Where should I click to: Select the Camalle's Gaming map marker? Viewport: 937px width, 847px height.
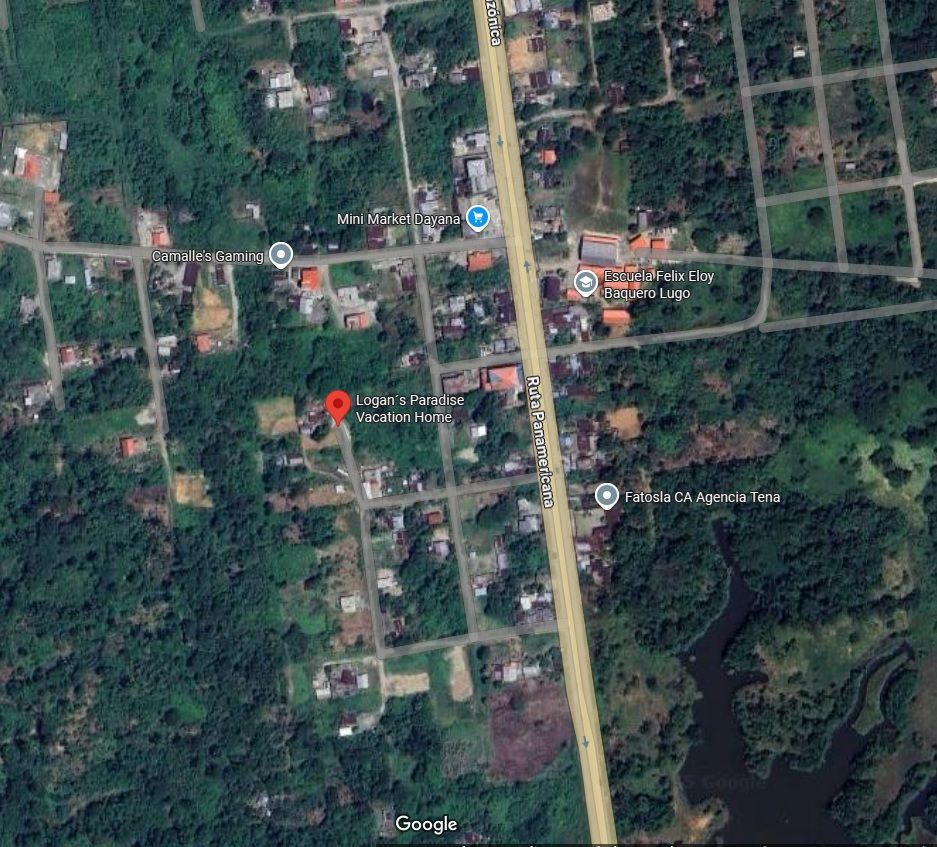coord(281,256)
